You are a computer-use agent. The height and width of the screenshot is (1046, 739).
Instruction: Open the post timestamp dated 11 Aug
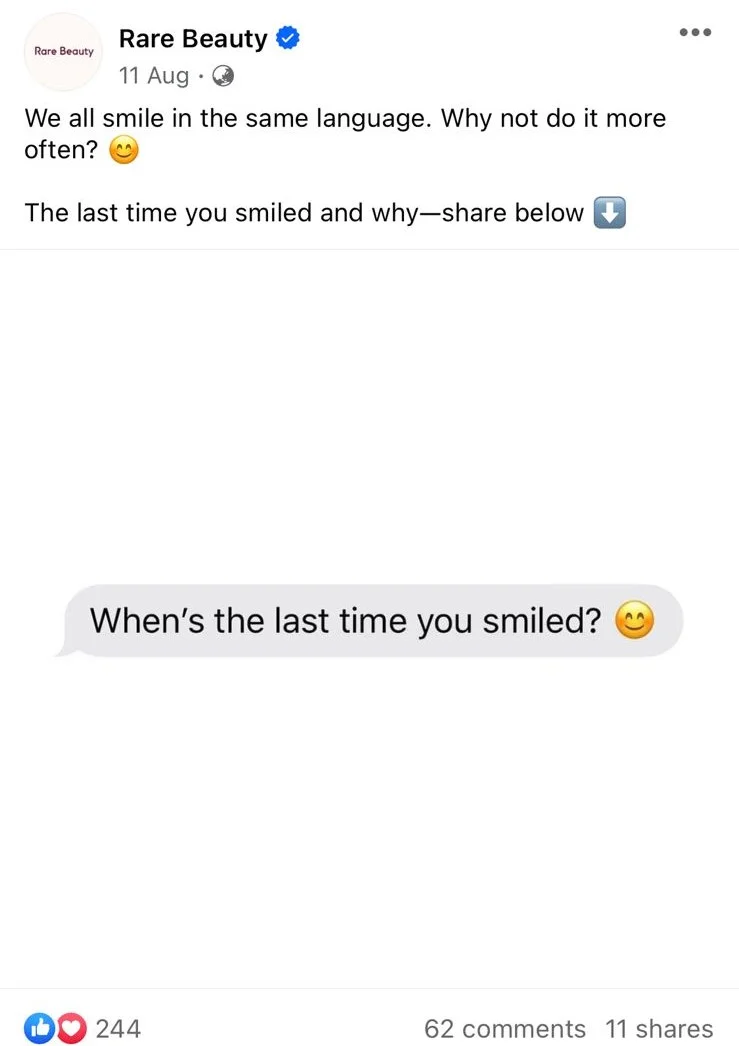(x=153, y=75)
